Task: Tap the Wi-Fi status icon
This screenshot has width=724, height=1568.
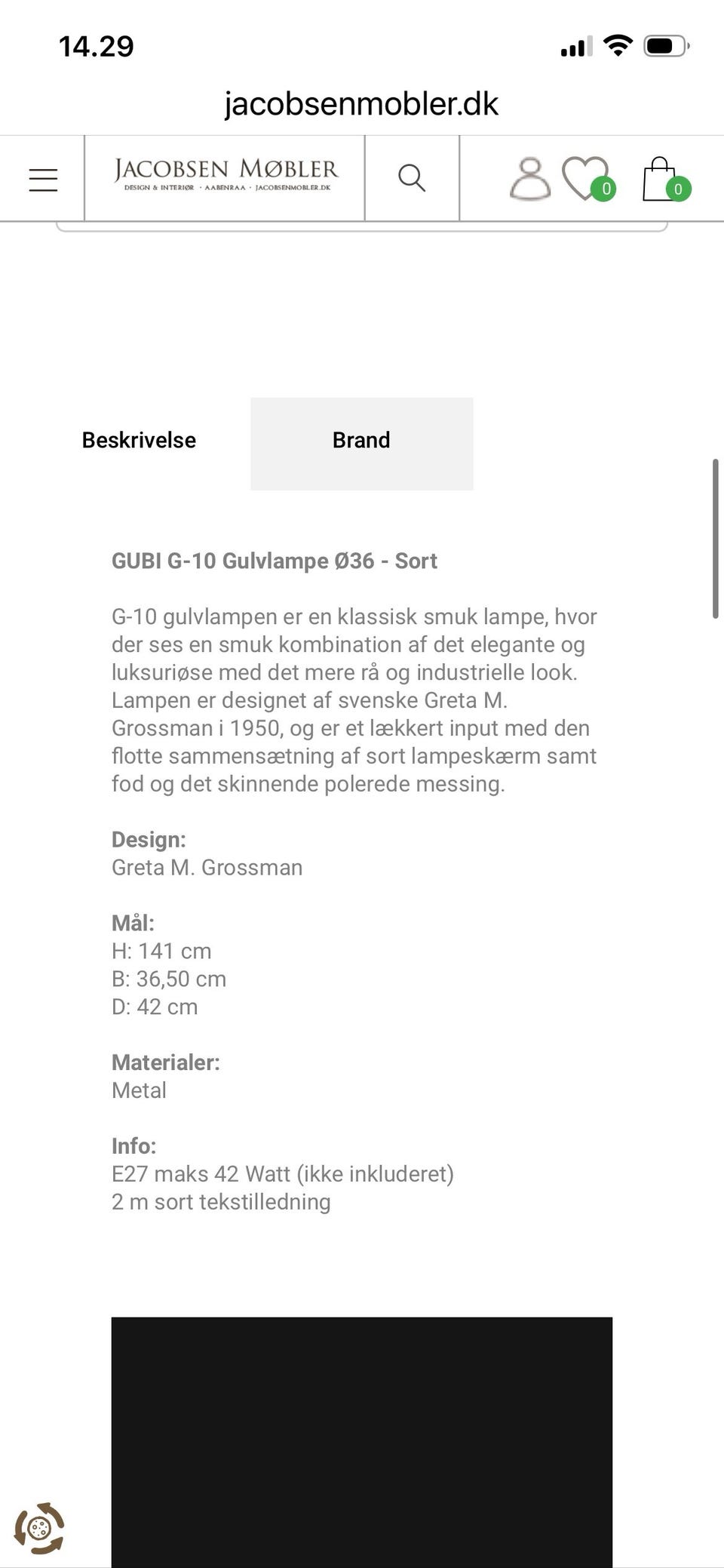Action: pyautogui.click(x=617, y=46)
